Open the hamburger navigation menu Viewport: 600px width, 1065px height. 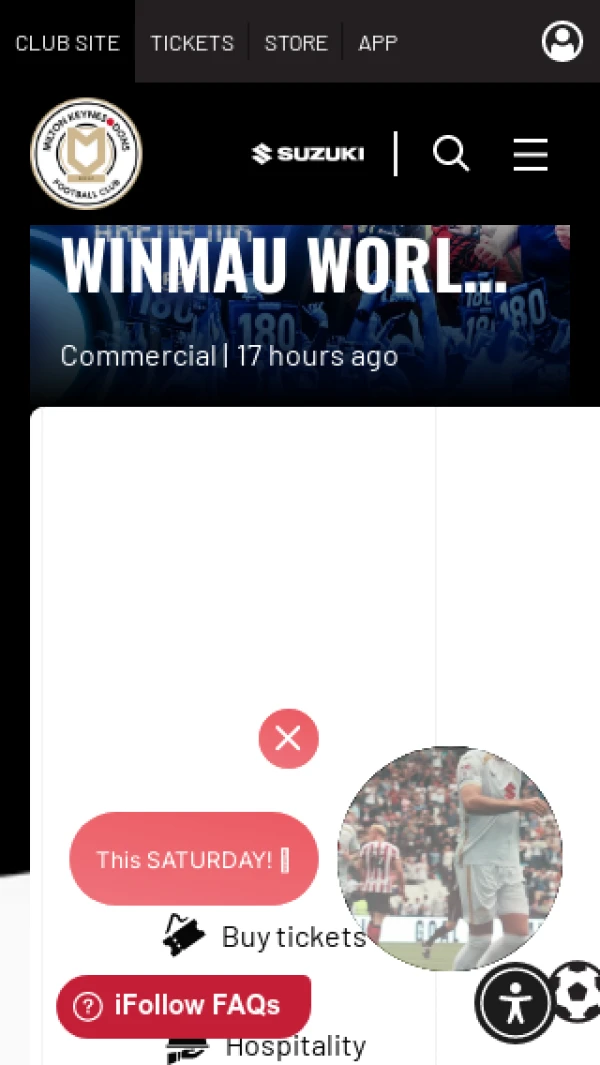530,154
